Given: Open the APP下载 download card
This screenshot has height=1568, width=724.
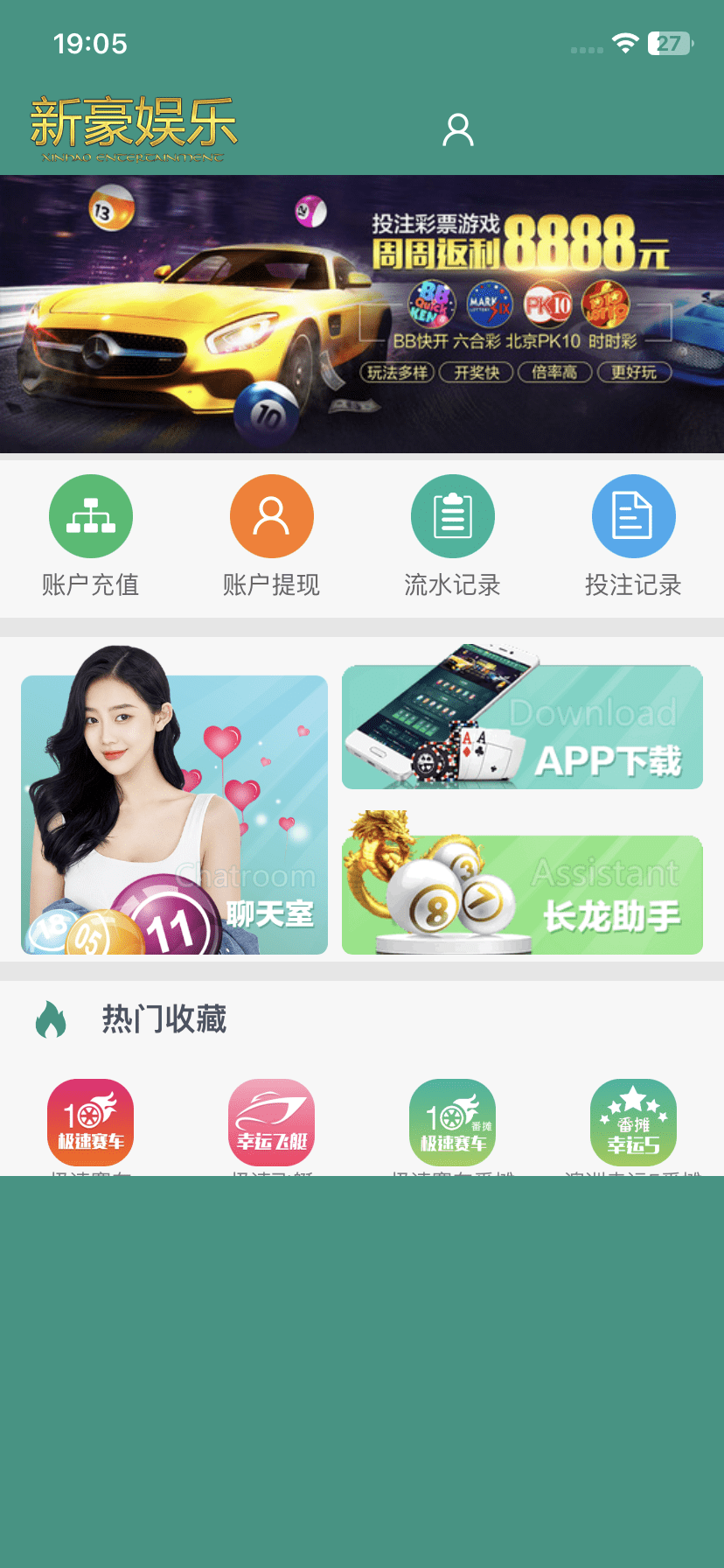Looking at the screenshot, I should 522,726.
